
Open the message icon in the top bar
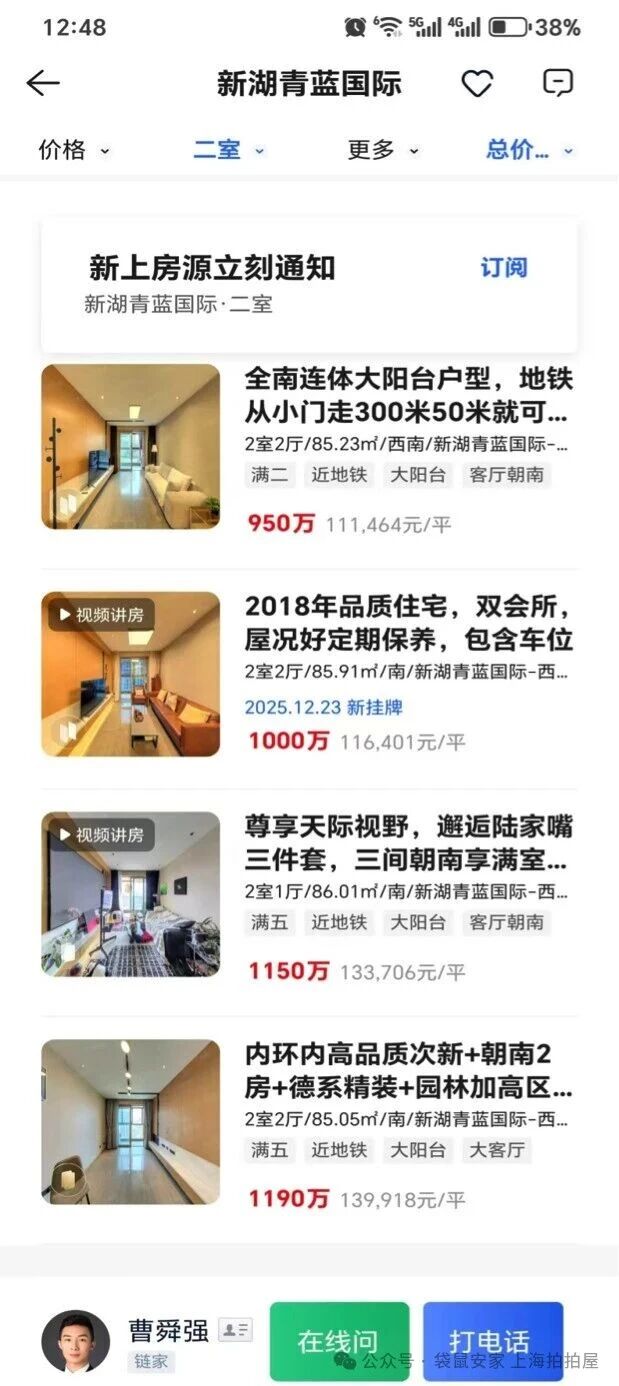[x=557, y=83]
